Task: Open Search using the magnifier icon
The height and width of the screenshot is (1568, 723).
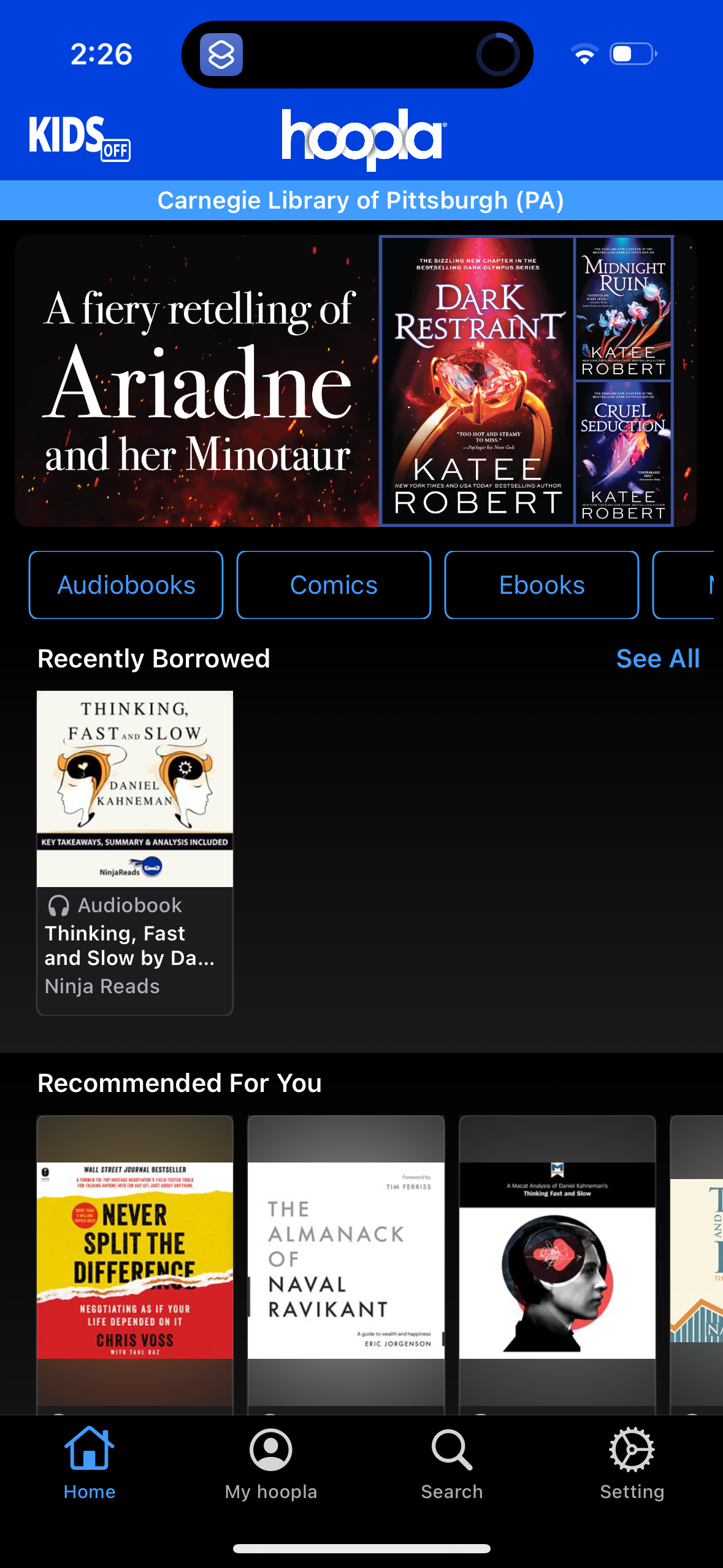Action: (x=451, y=1451)
